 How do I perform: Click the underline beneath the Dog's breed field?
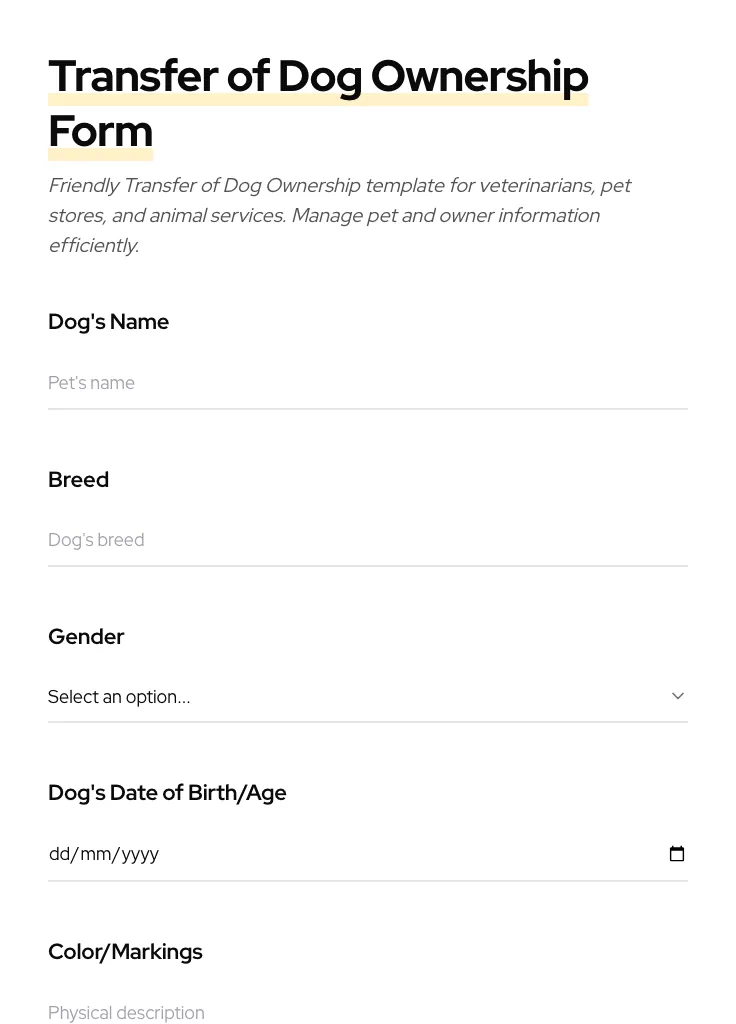368,566
